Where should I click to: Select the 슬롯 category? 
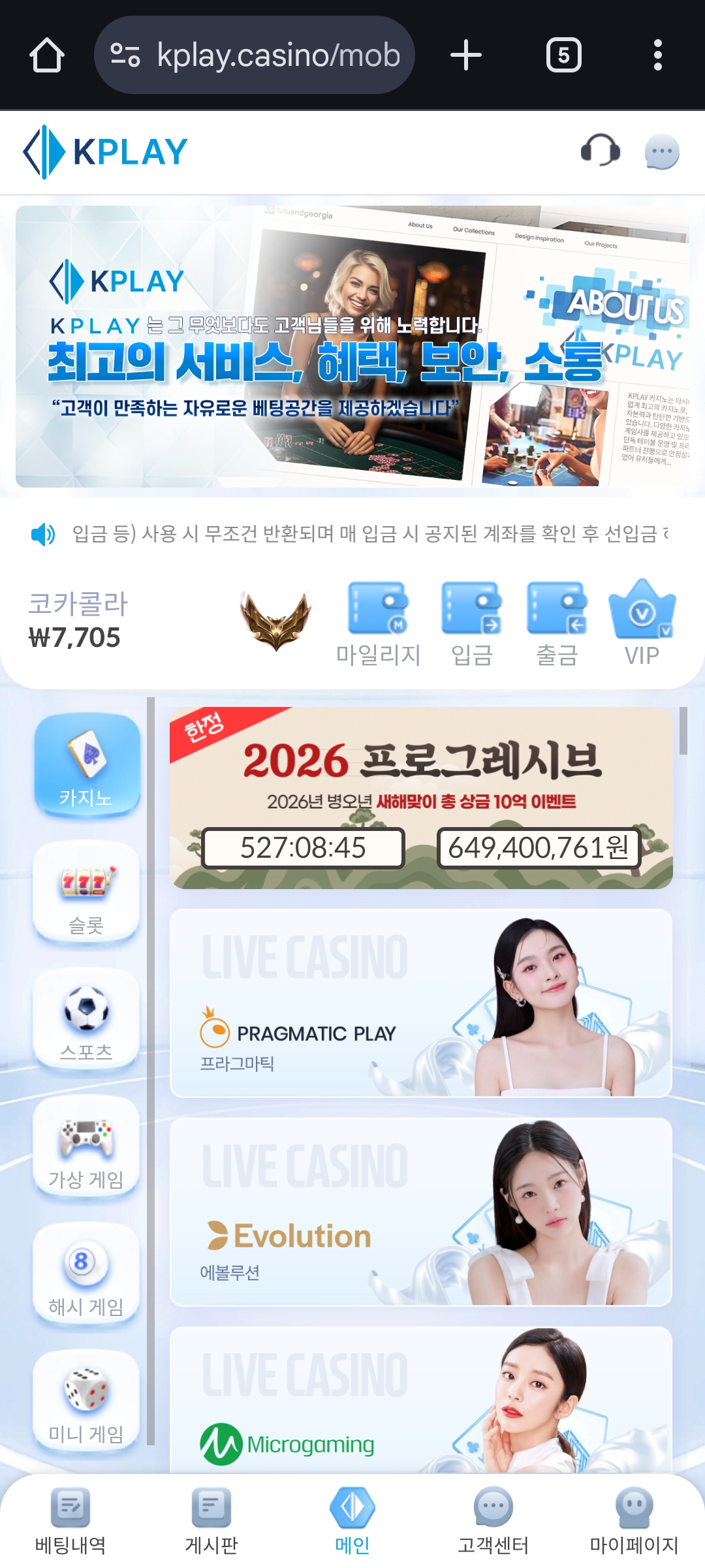point(86,892)
